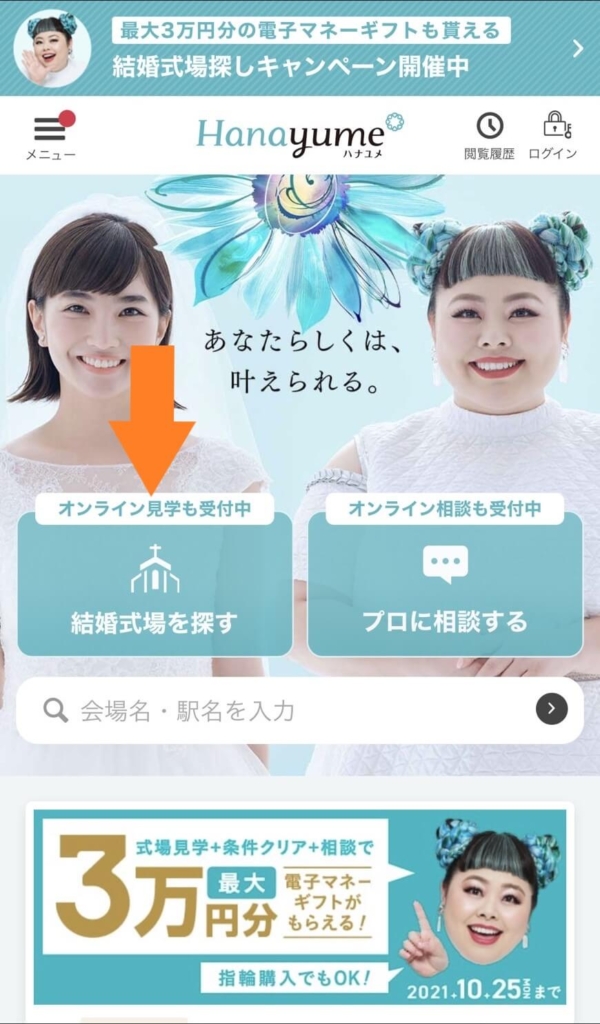This screenshot has height=1024, width=600.
Task: Open the メニュー hamburger menu
Action: point(49,137)
